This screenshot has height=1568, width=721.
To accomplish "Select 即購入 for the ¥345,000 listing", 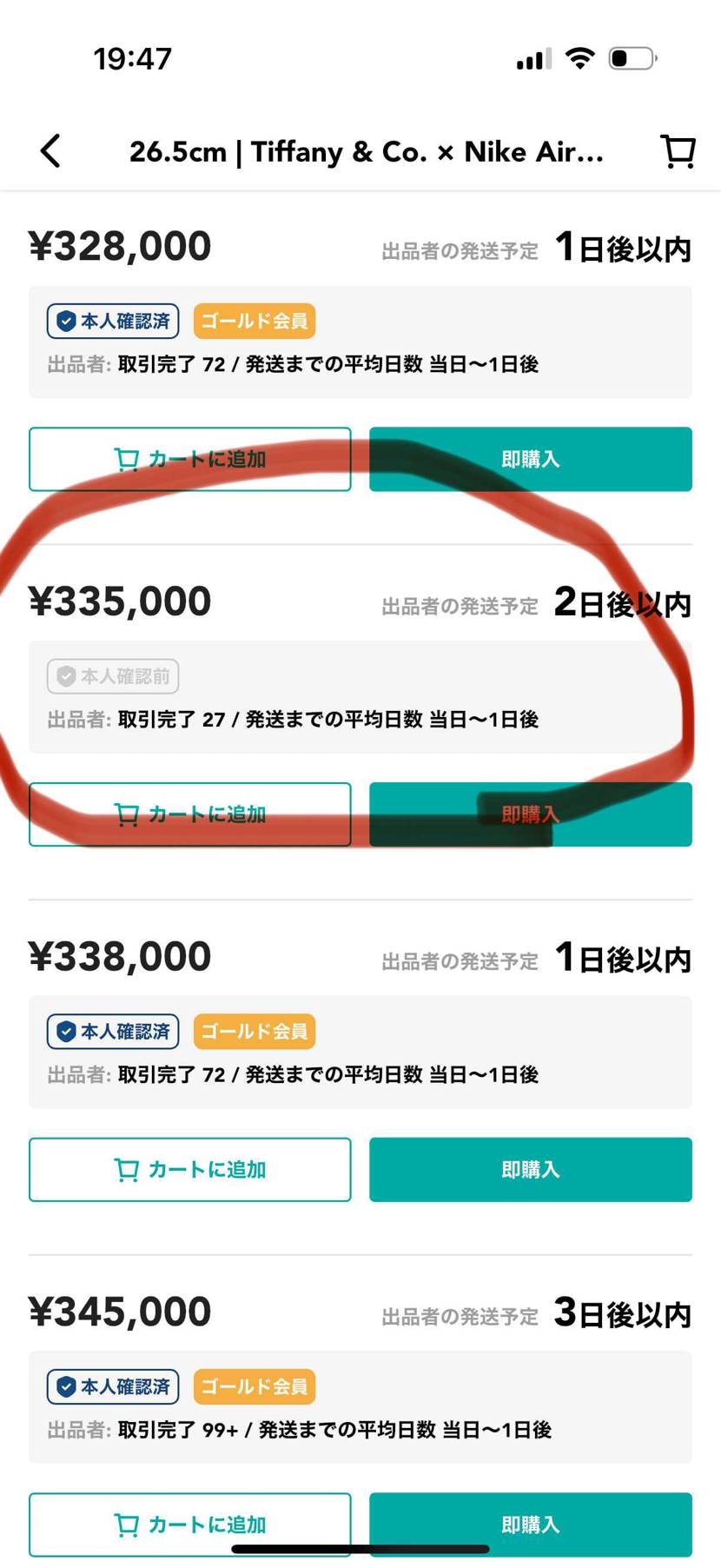I will pos(530,1525).
